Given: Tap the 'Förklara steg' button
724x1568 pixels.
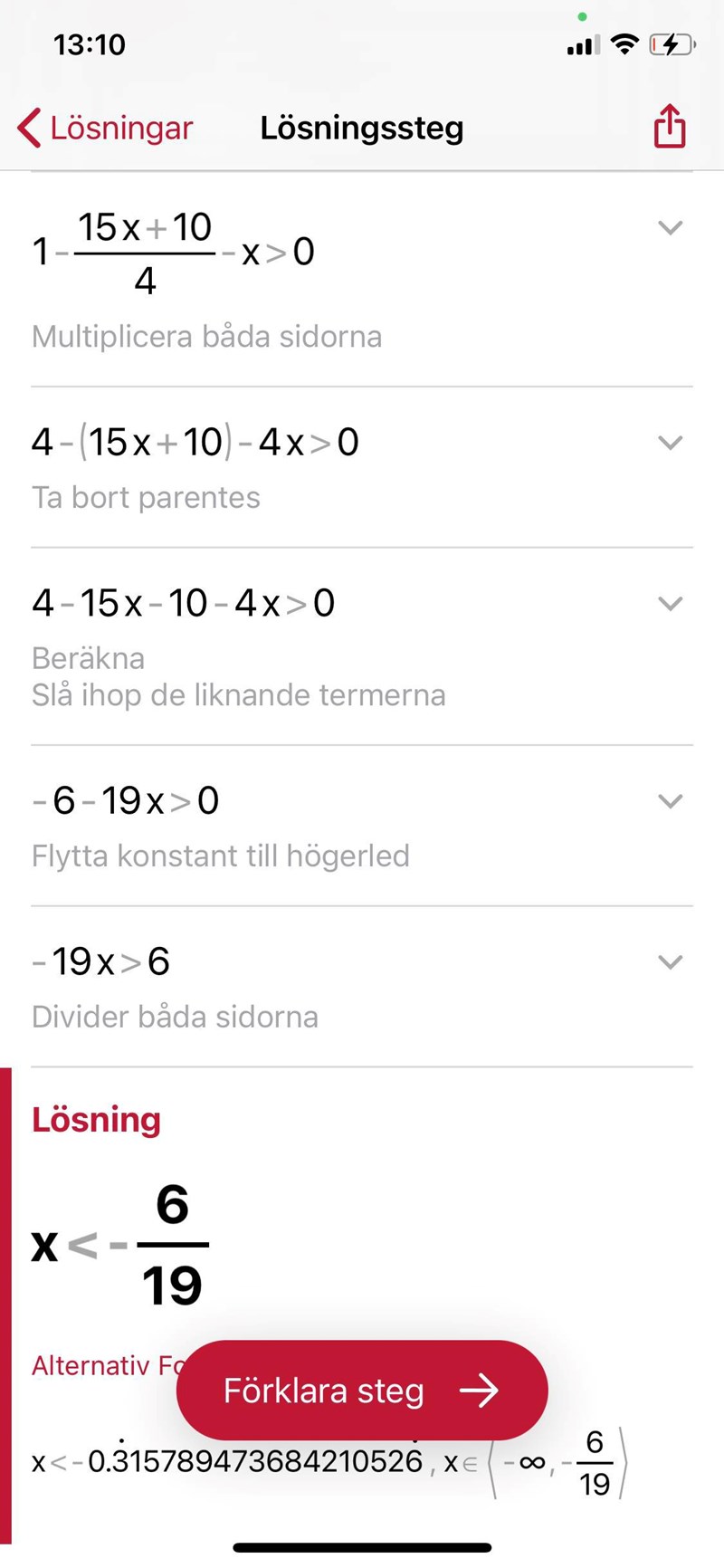Looking at the screenshot, I should tap(362, 1390).
